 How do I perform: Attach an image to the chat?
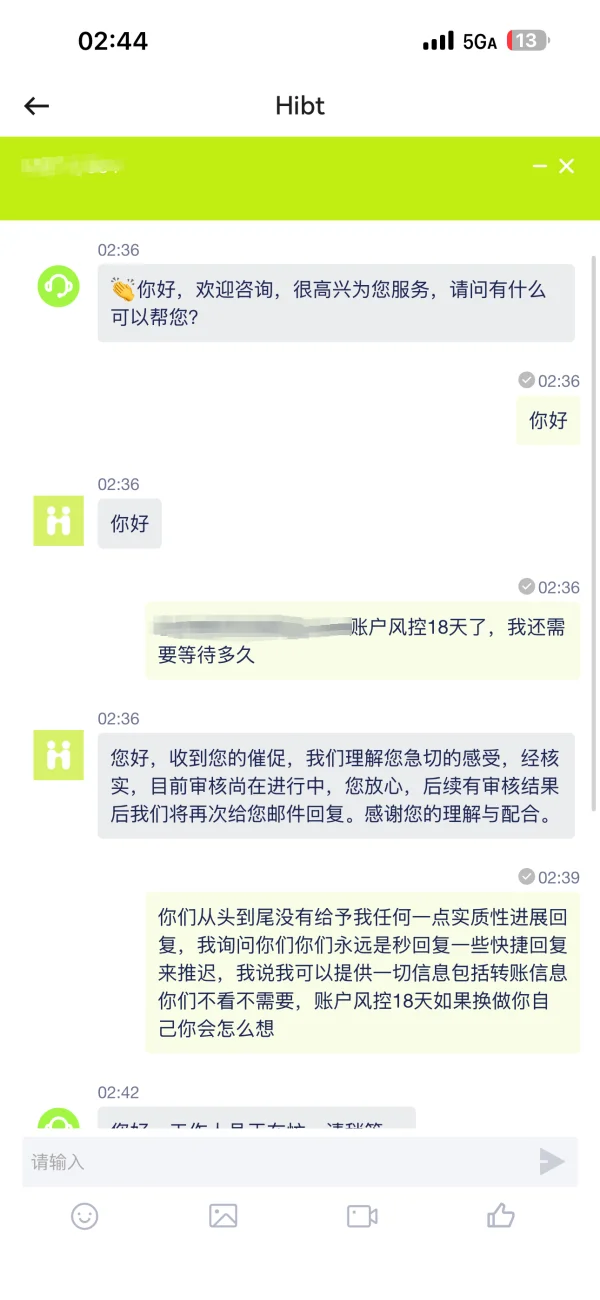pyautogui.click(x=223, y=1216)
